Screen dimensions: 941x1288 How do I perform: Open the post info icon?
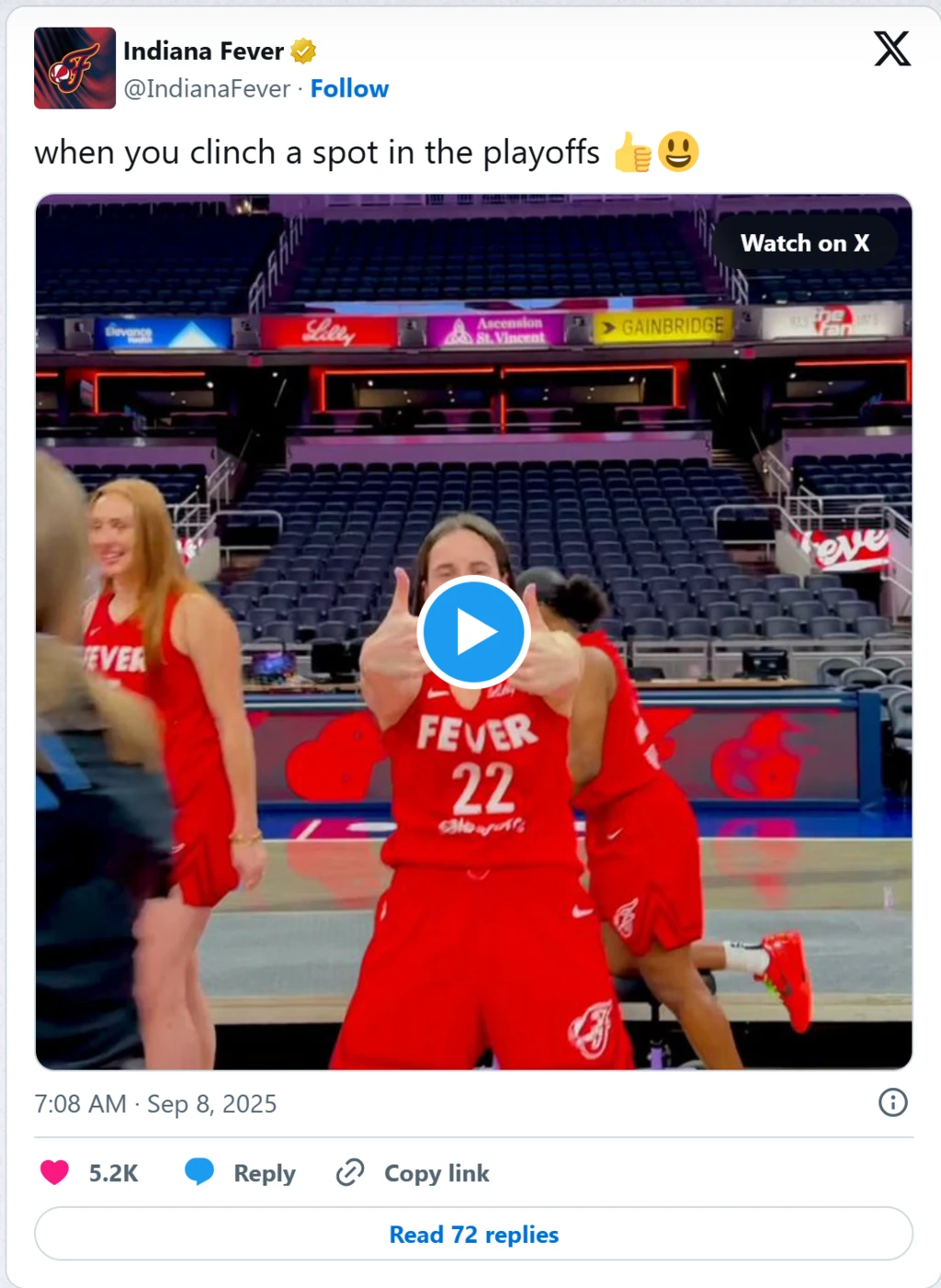(892, 1102)
